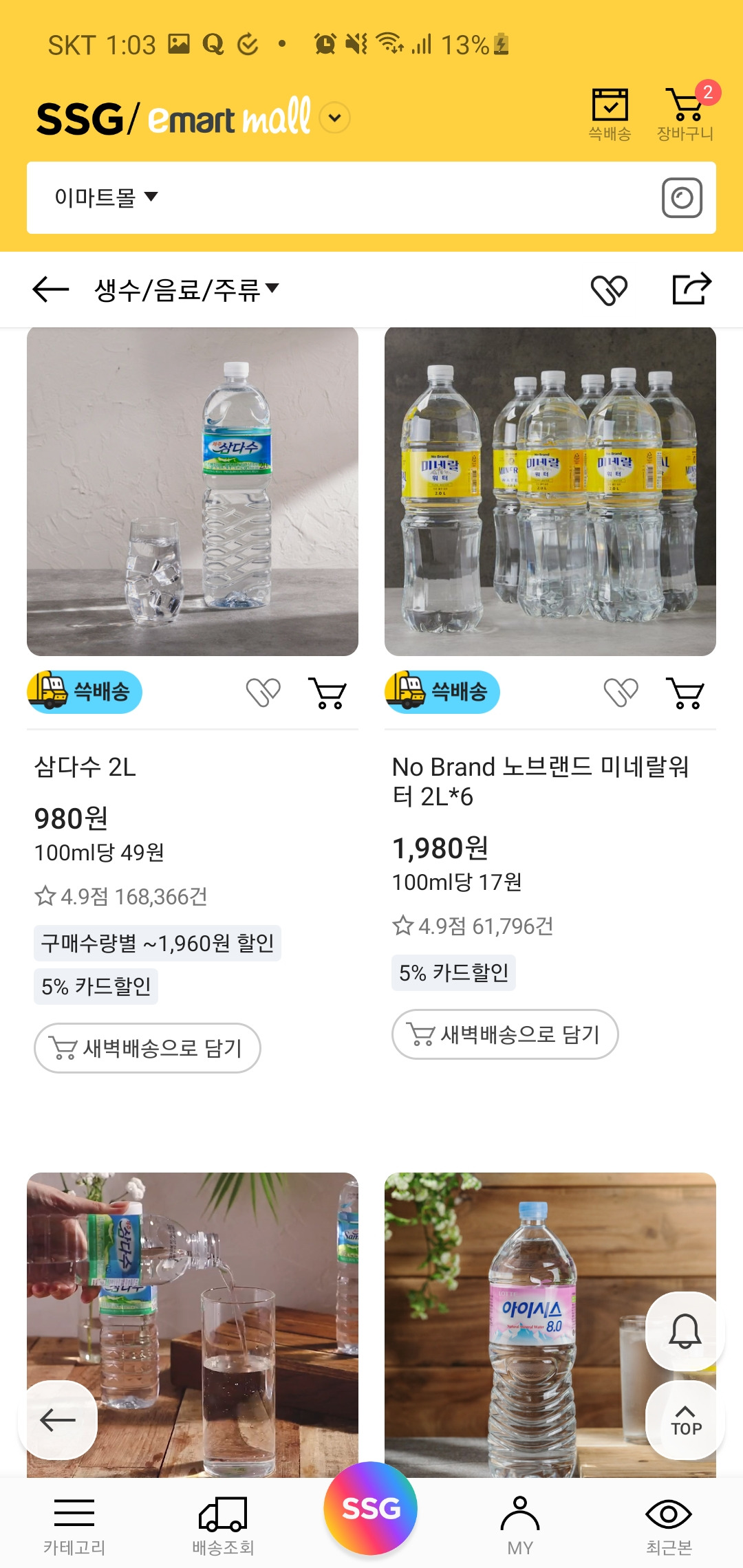Open the 쓱배송 delivery schedule icon
The width and height of the screenshot is (743, 1568).
click(x=610, y=114)
